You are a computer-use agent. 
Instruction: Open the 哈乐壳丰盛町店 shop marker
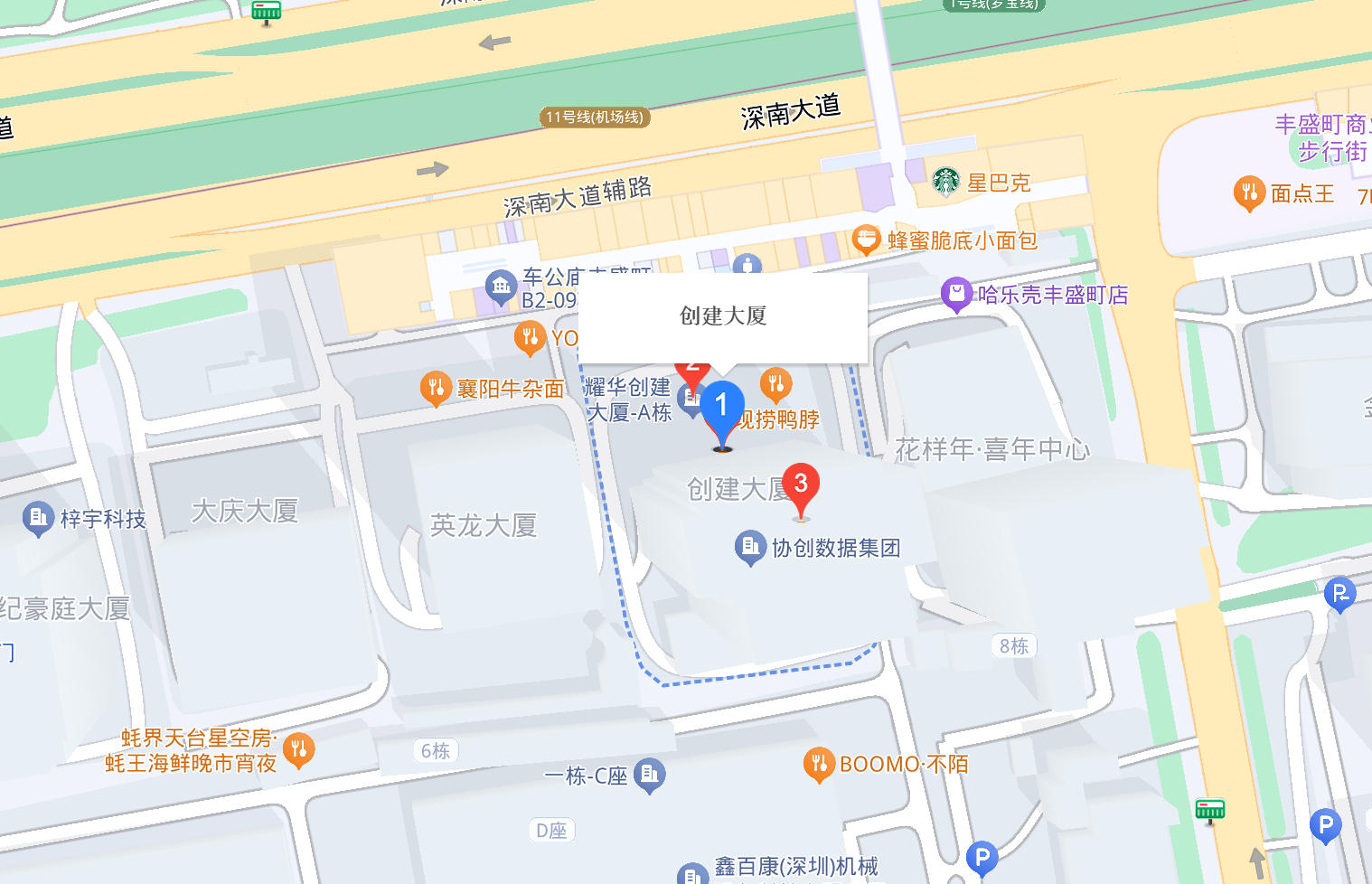955,294
